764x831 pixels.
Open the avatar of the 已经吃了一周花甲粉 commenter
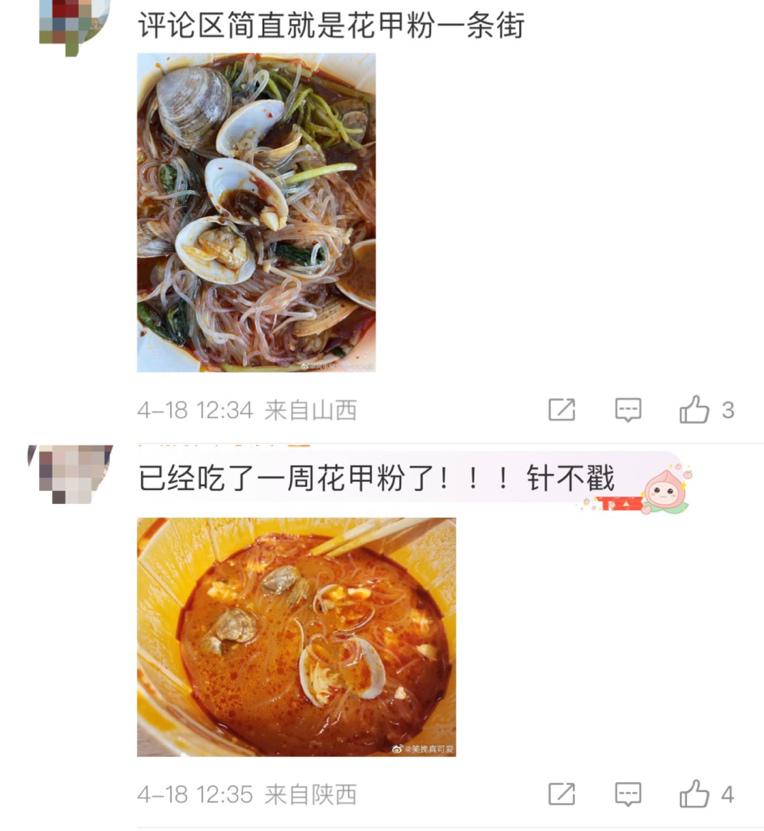72,473
